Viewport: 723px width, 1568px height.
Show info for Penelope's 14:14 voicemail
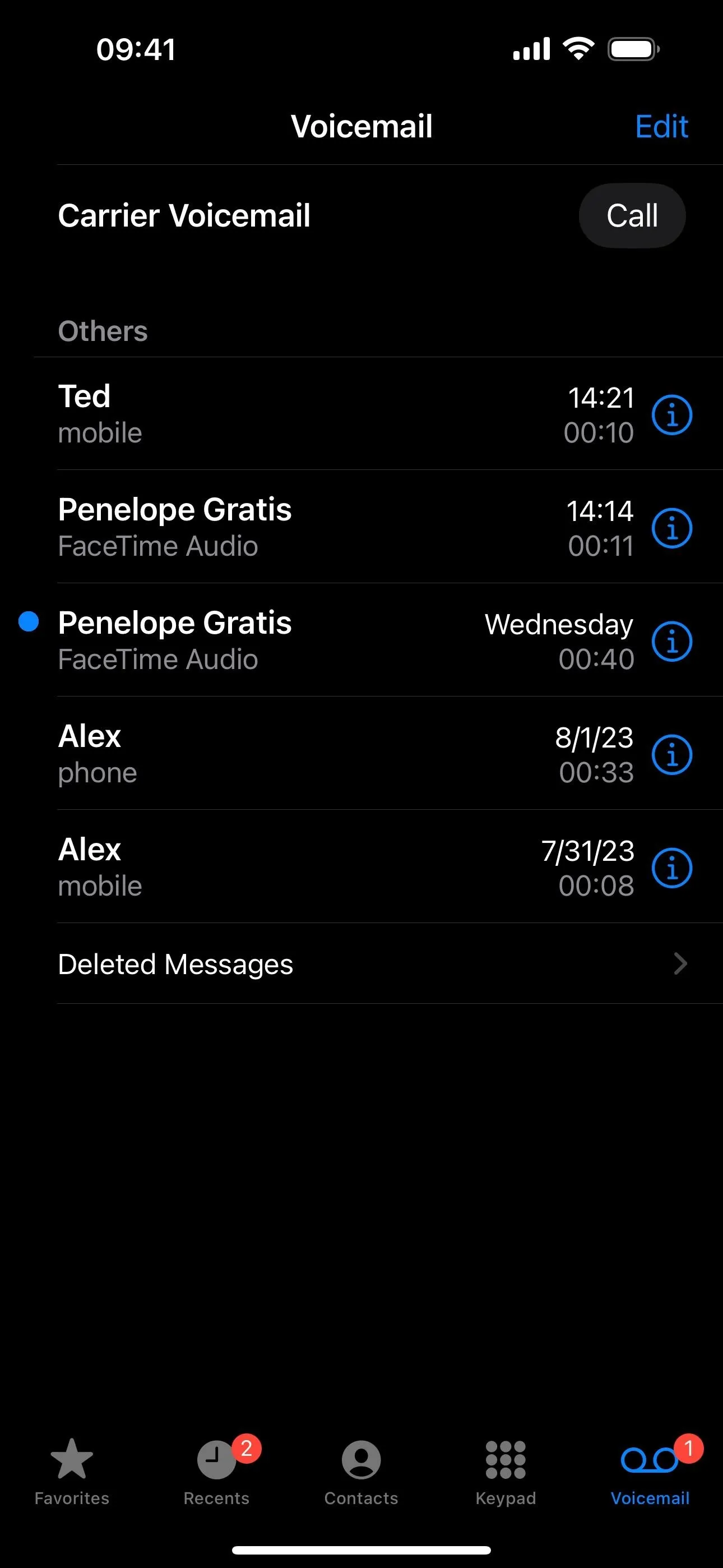tap(672, 528)
